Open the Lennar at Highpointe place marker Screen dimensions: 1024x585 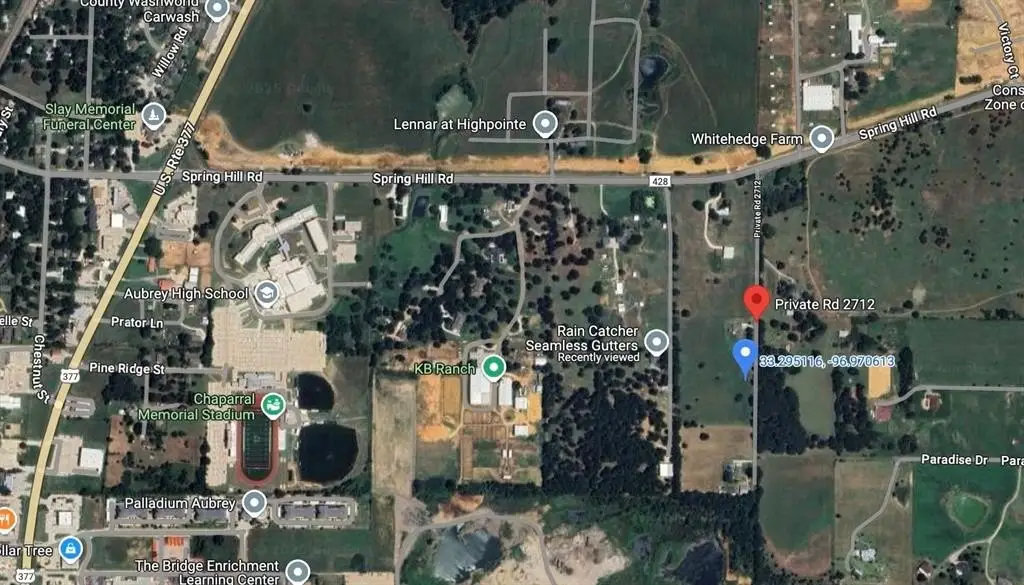coord(545,124)
